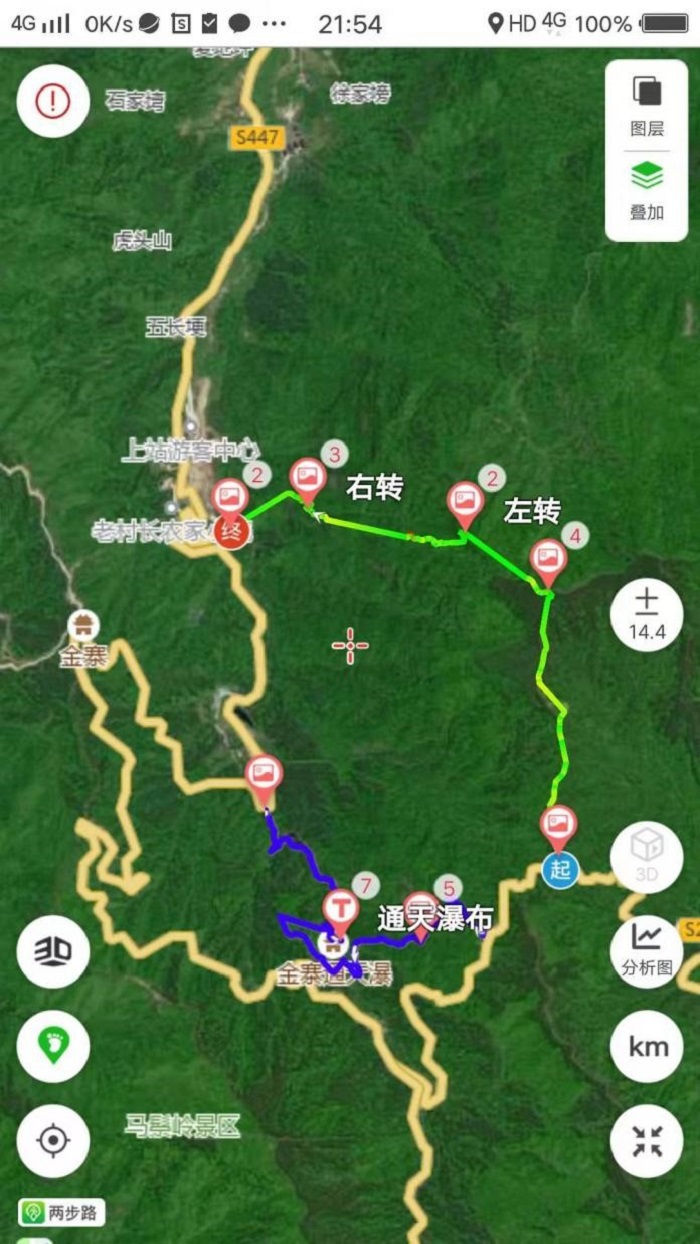Open the 图层 map layers option
The height and width of the screenshot is (1244, 700).
click(647, 104)
